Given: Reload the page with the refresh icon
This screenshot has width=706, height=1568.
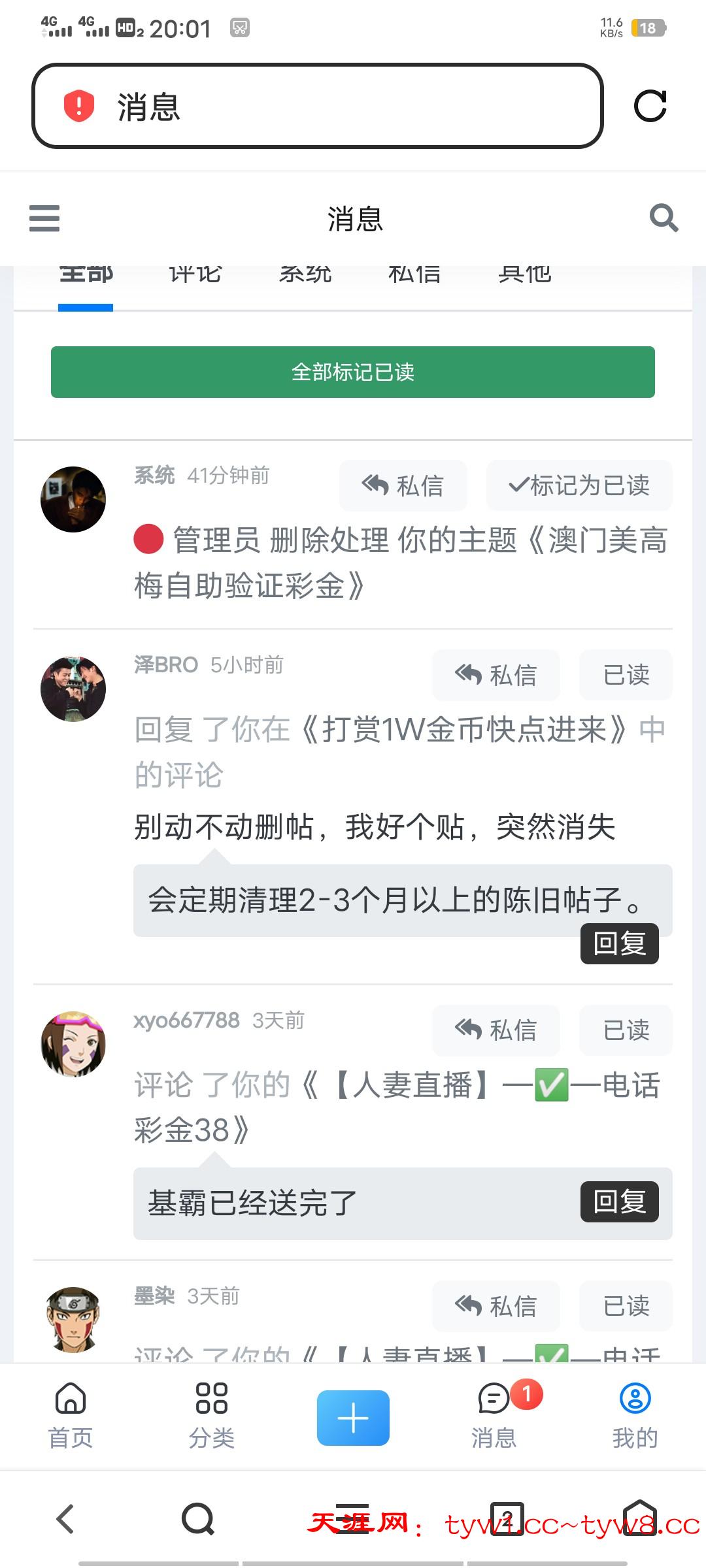Looking at the screenshot, I should click(x=650, y=106).
